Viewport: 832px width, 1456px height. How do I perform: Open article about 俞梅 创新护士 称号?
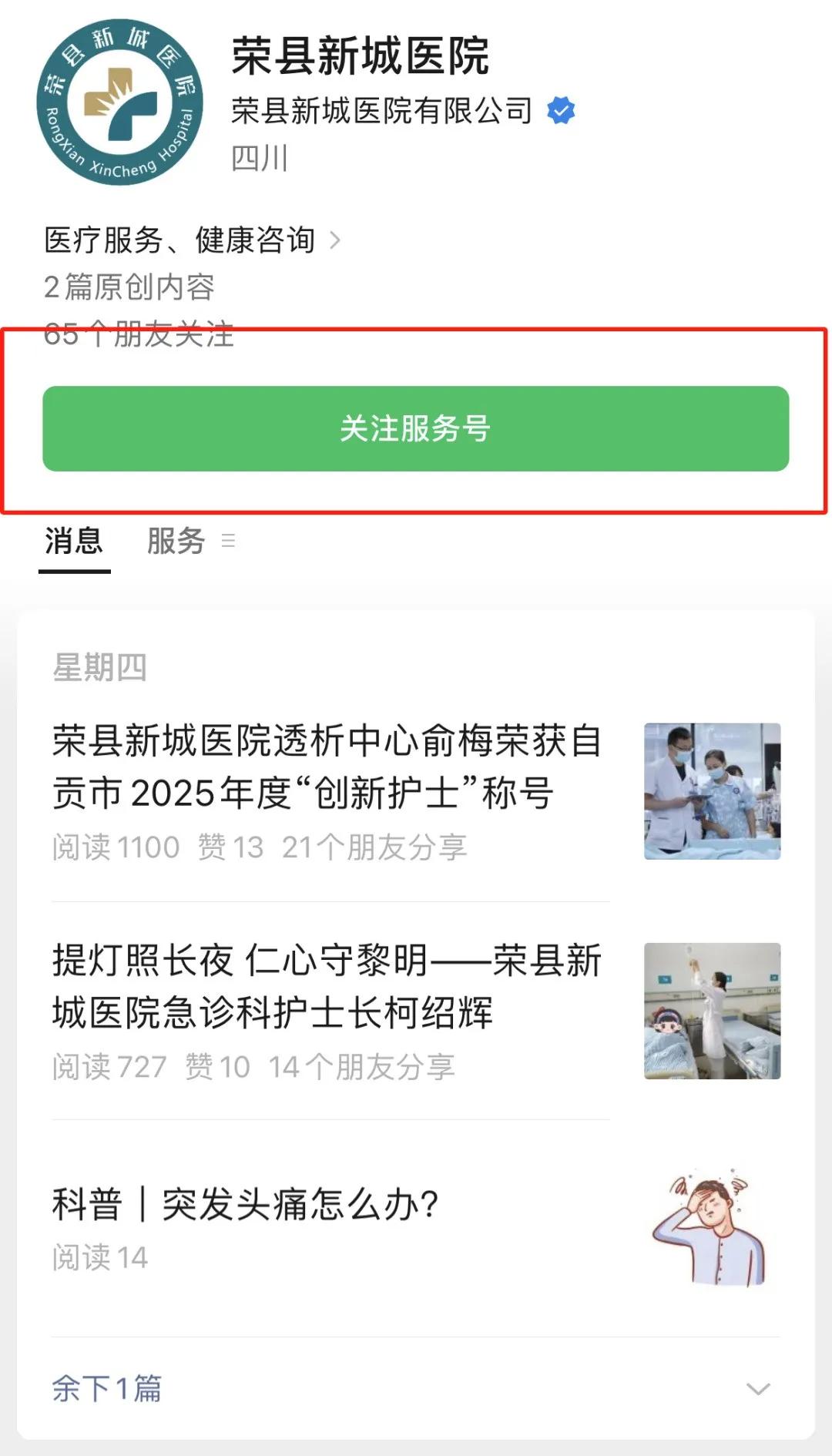[x=327, y=767]
